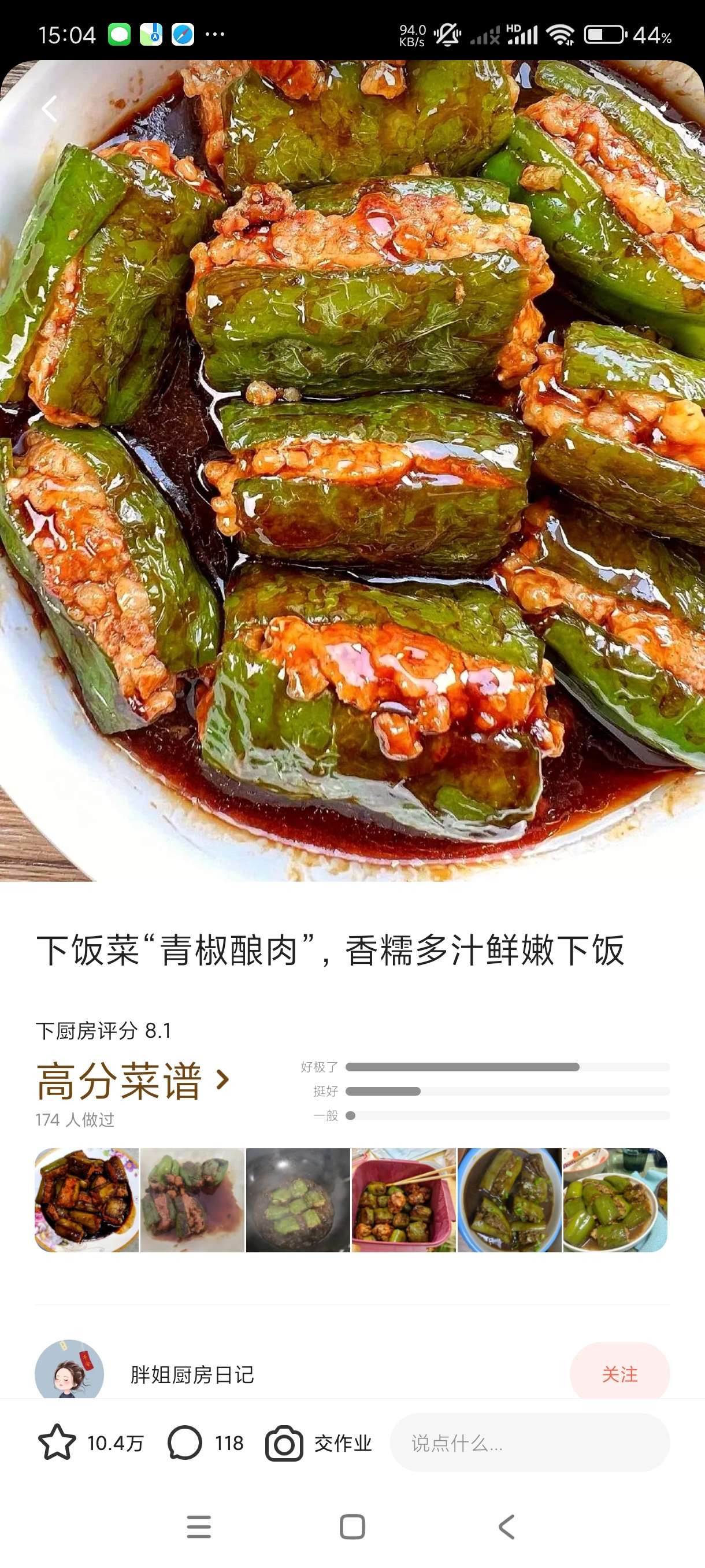Favorite this recipe with the star icon
Viewport: 705px width, 1568px height.
(57, 1443)
